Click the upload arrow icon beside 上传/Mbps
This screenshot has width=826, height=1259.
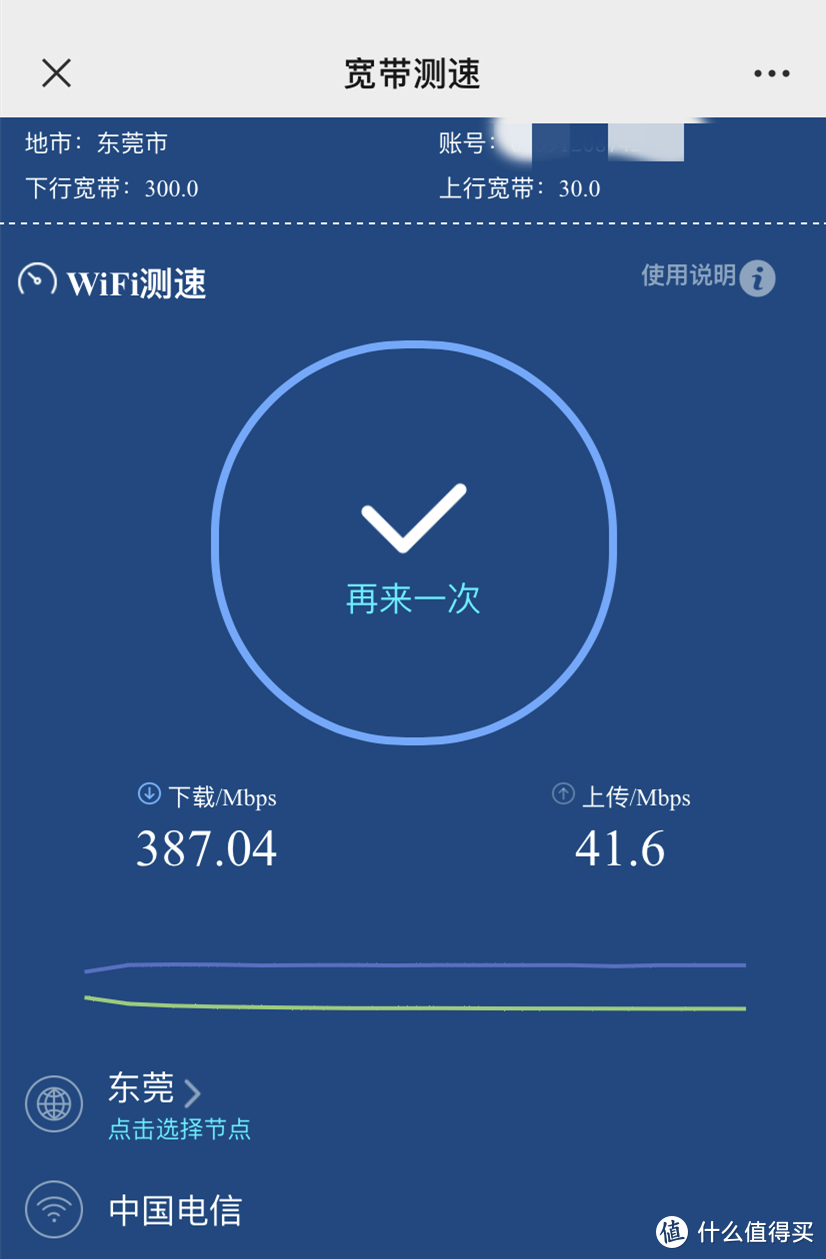562,794
